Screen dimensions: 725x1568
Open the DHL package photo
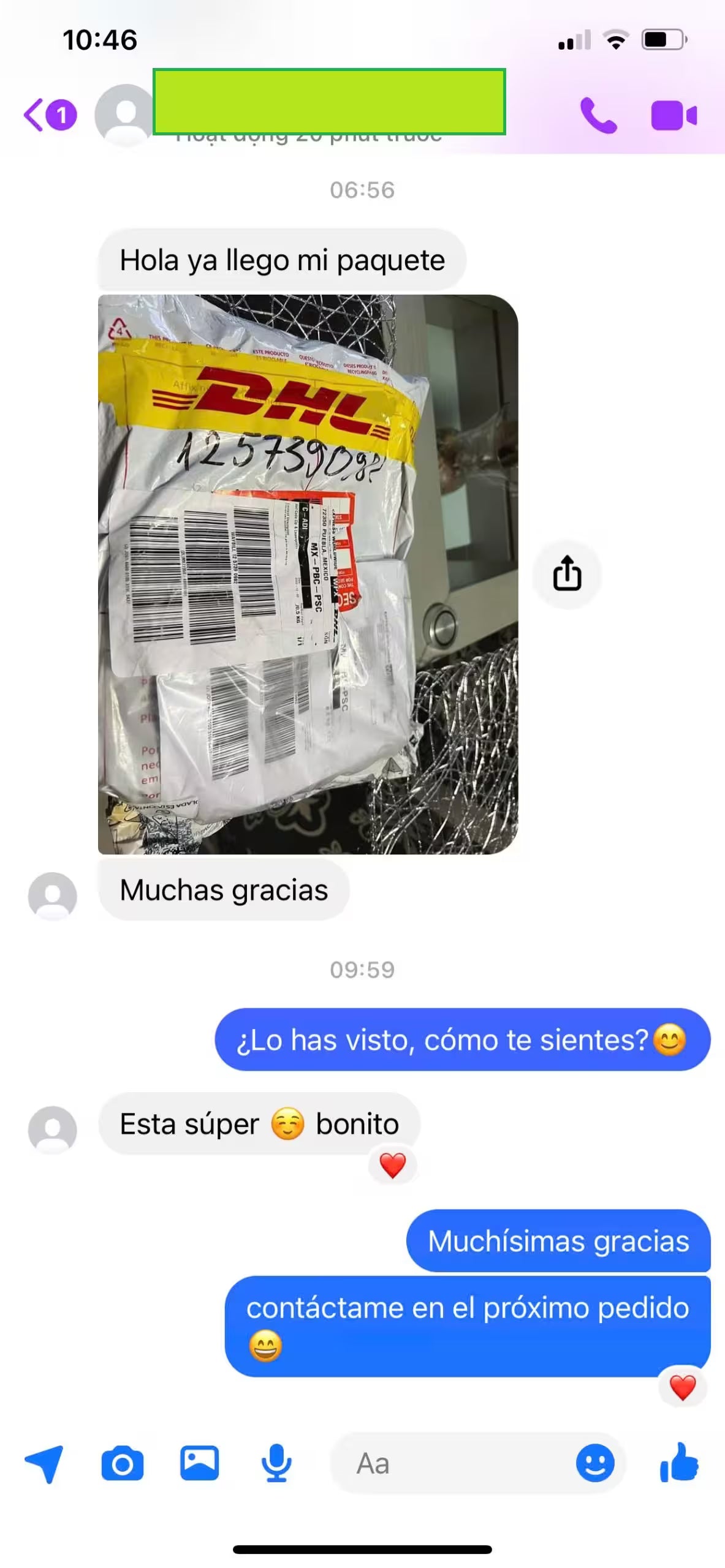pos(308,574)
